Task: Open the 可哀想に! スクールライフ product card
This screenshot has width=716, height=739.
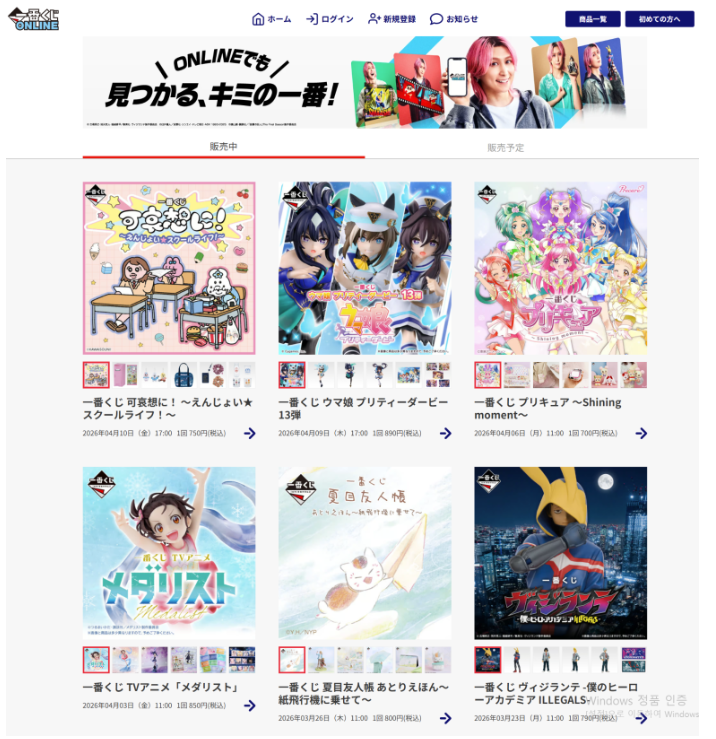Action: pyautogui.click(x=169, y=268)
